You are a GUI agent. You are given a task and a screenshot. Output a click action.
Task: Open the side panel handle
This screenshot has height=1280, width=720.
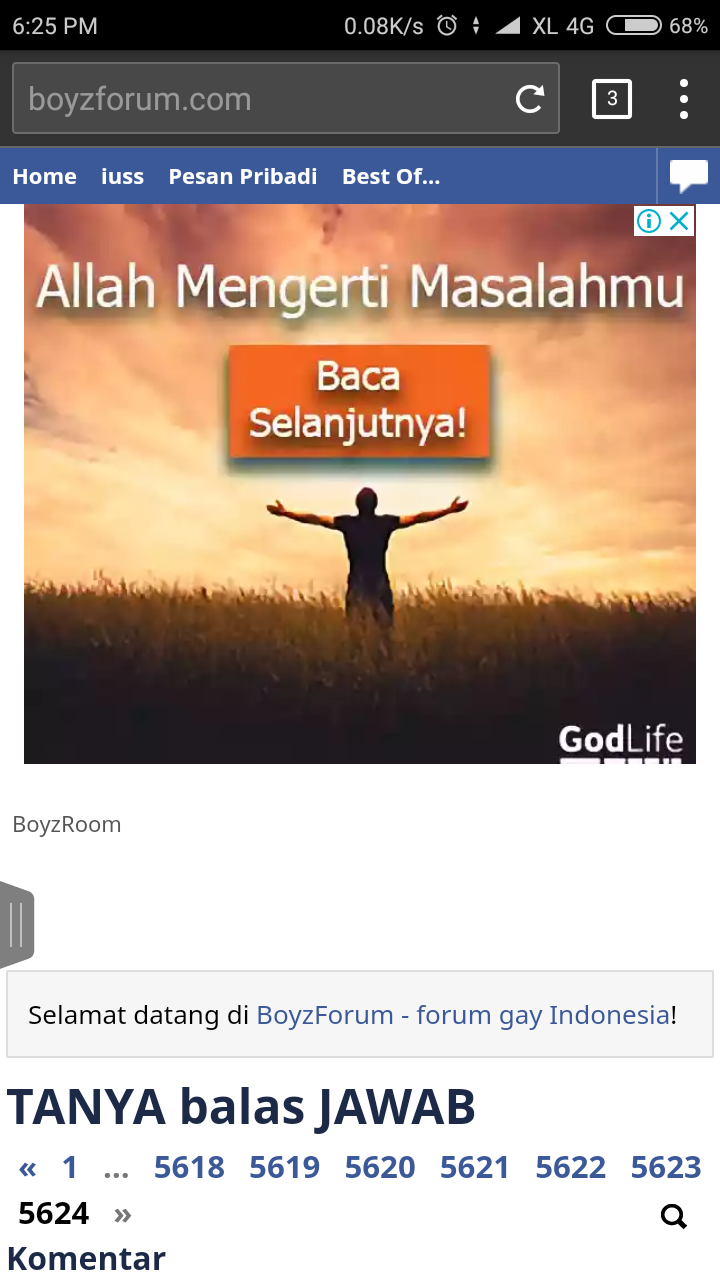(x=17, y=925)
